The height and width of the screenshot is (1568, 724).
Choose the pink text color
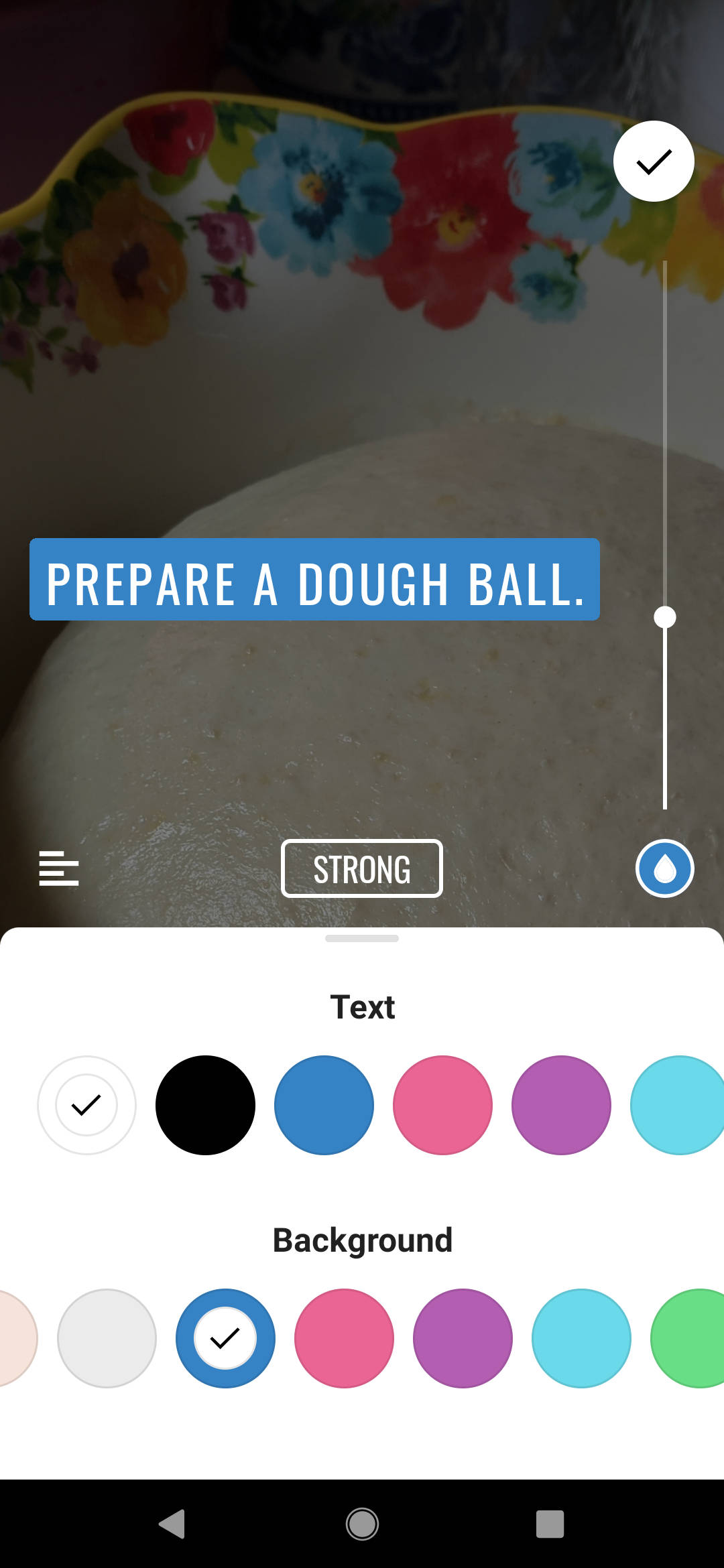coord(442,1105)
